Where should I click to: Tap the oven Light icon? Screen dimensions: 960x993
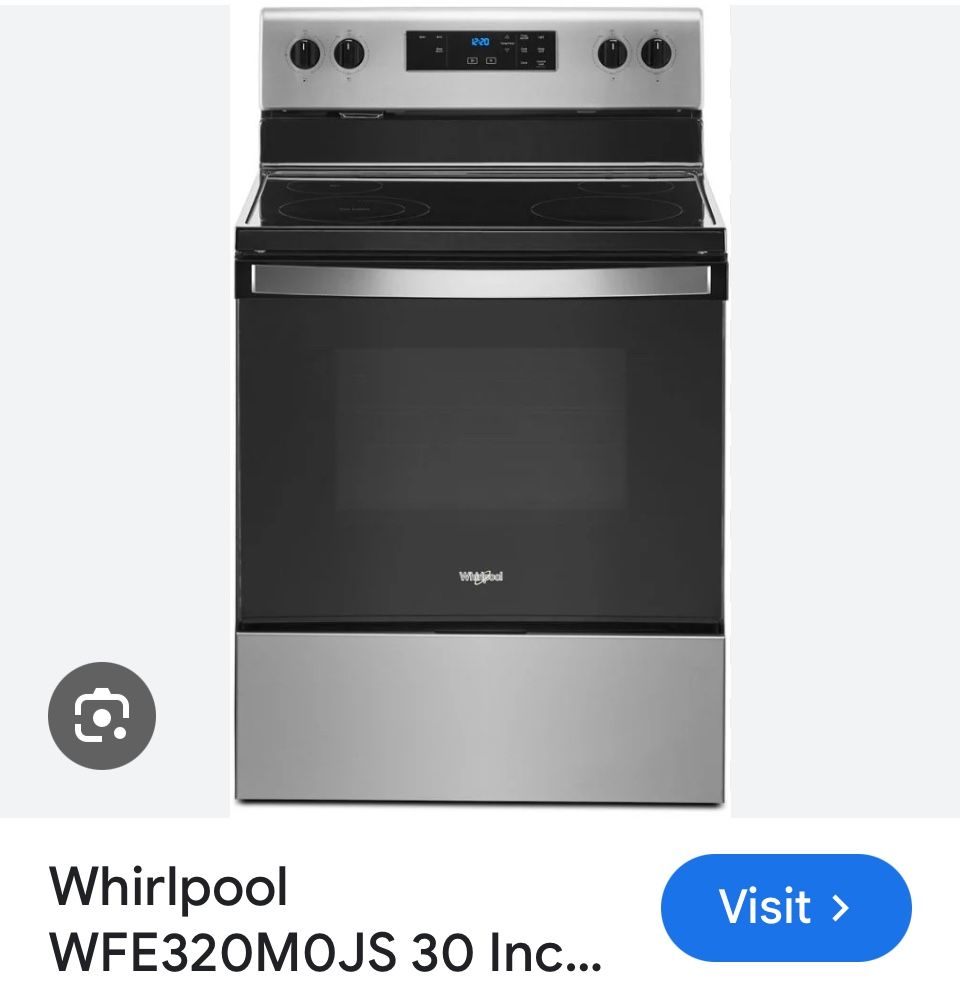point(541,36)
